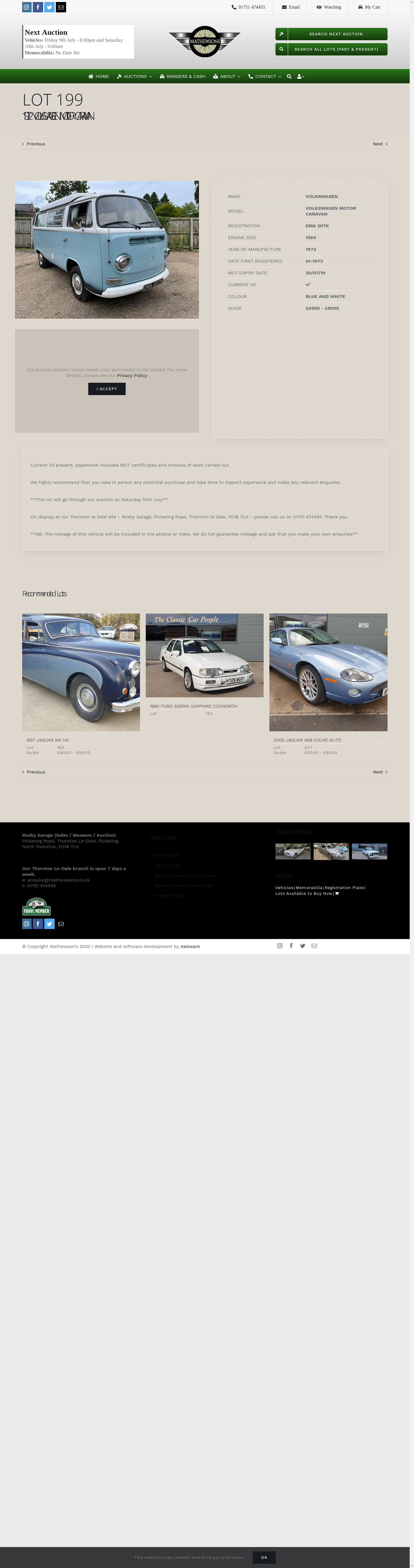The height and width of the screenshot is (1568, 414).
Task: Dismiss cookie notice with OK
Action: click(x=264, y=1557)
